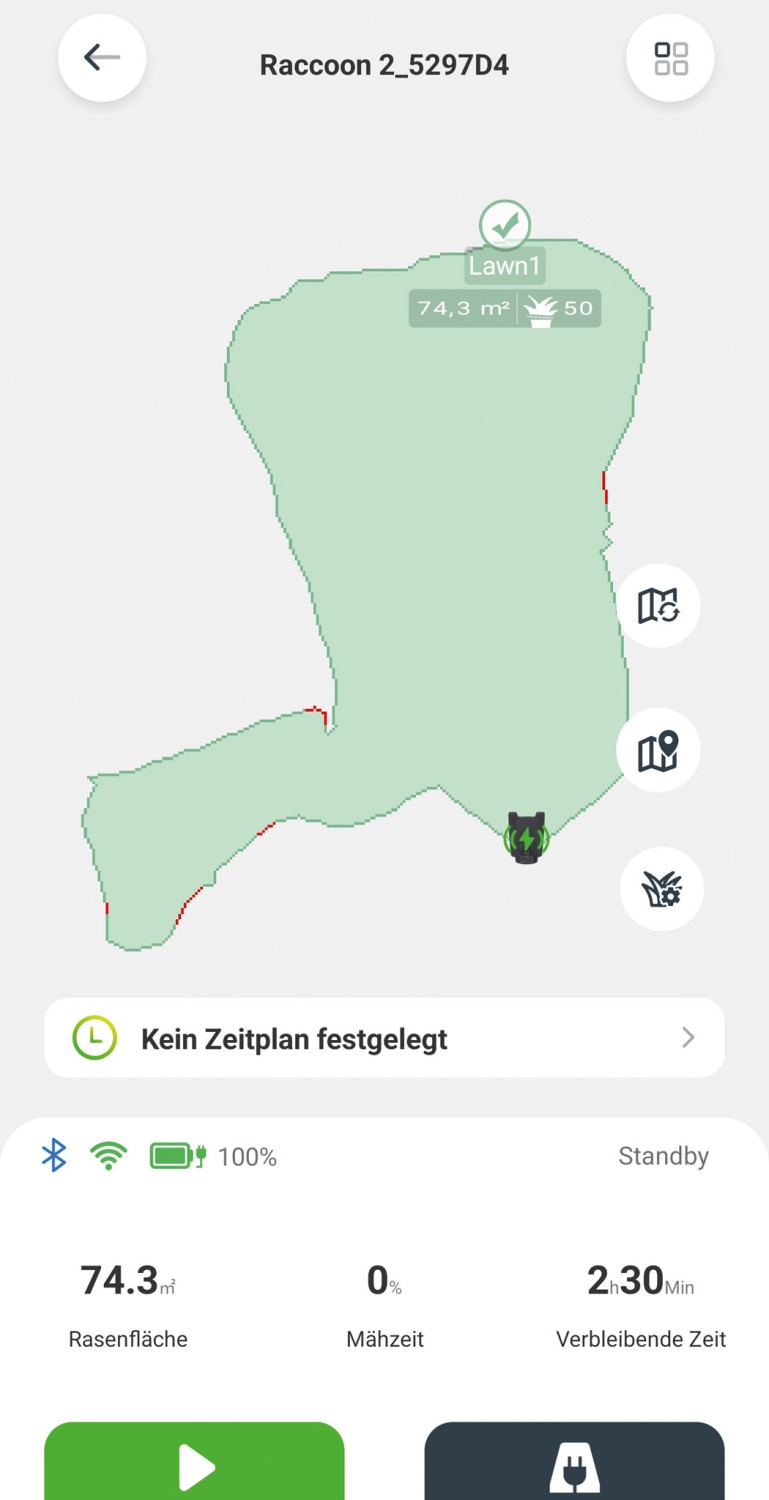The height and width of the screenshot is (1500, 769).
Task: Expand the Lawn1 area info label
Action: pos(505,308)
